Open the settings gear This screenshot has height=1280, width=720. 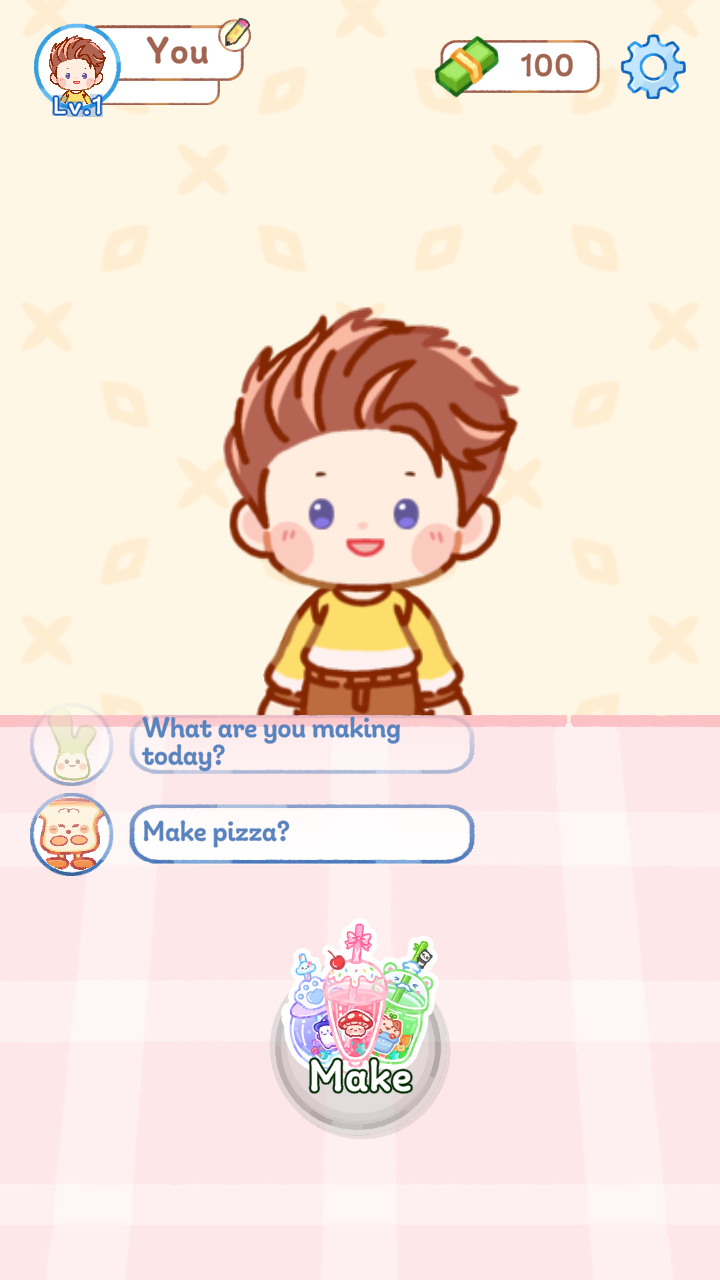click(653, 67)
